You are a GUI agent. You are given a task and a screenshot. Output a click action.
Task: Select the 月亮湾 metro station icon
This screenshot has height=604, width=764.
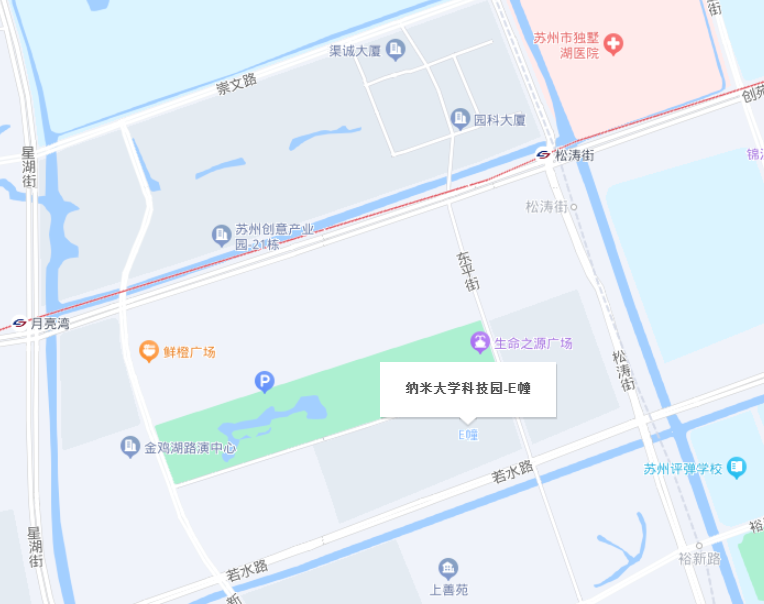[x=19, y=323]
